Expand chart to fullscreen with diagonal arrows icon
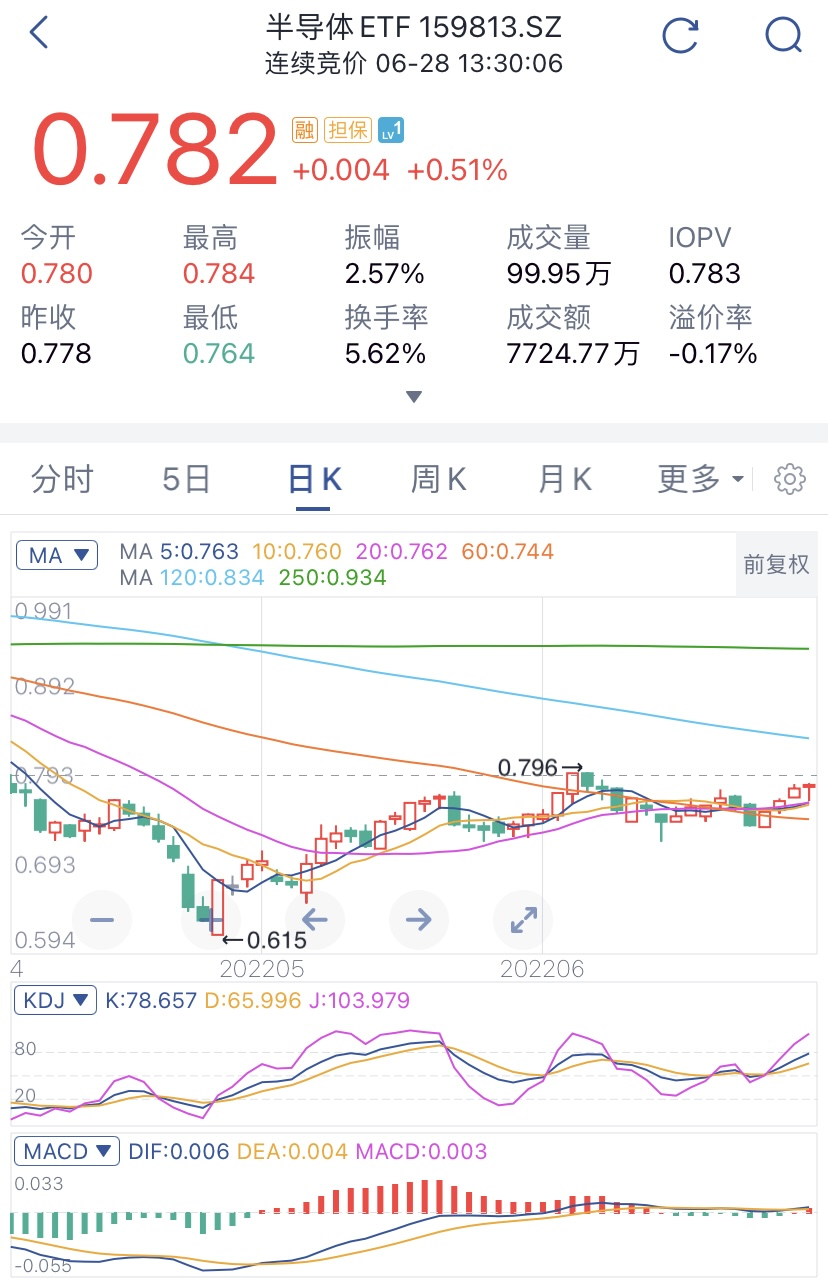828x1280 pixels. (x=522, y=919)
